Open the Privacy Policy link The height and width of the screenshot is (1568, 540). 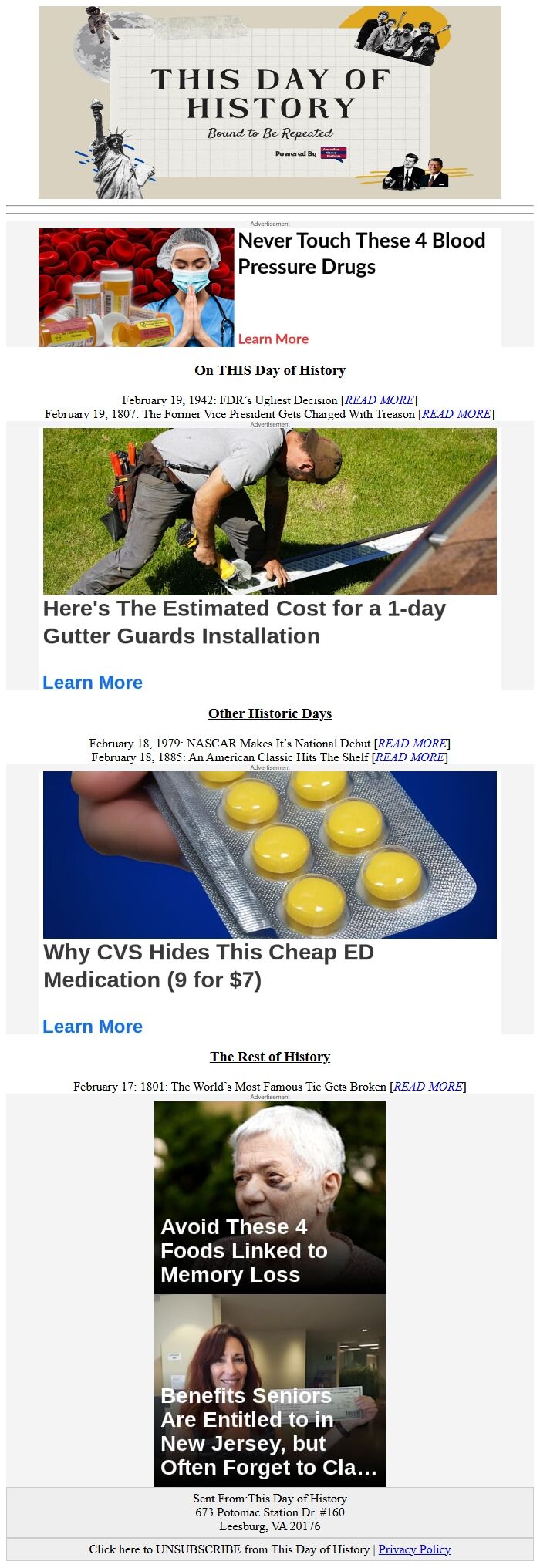[414, 1549]
